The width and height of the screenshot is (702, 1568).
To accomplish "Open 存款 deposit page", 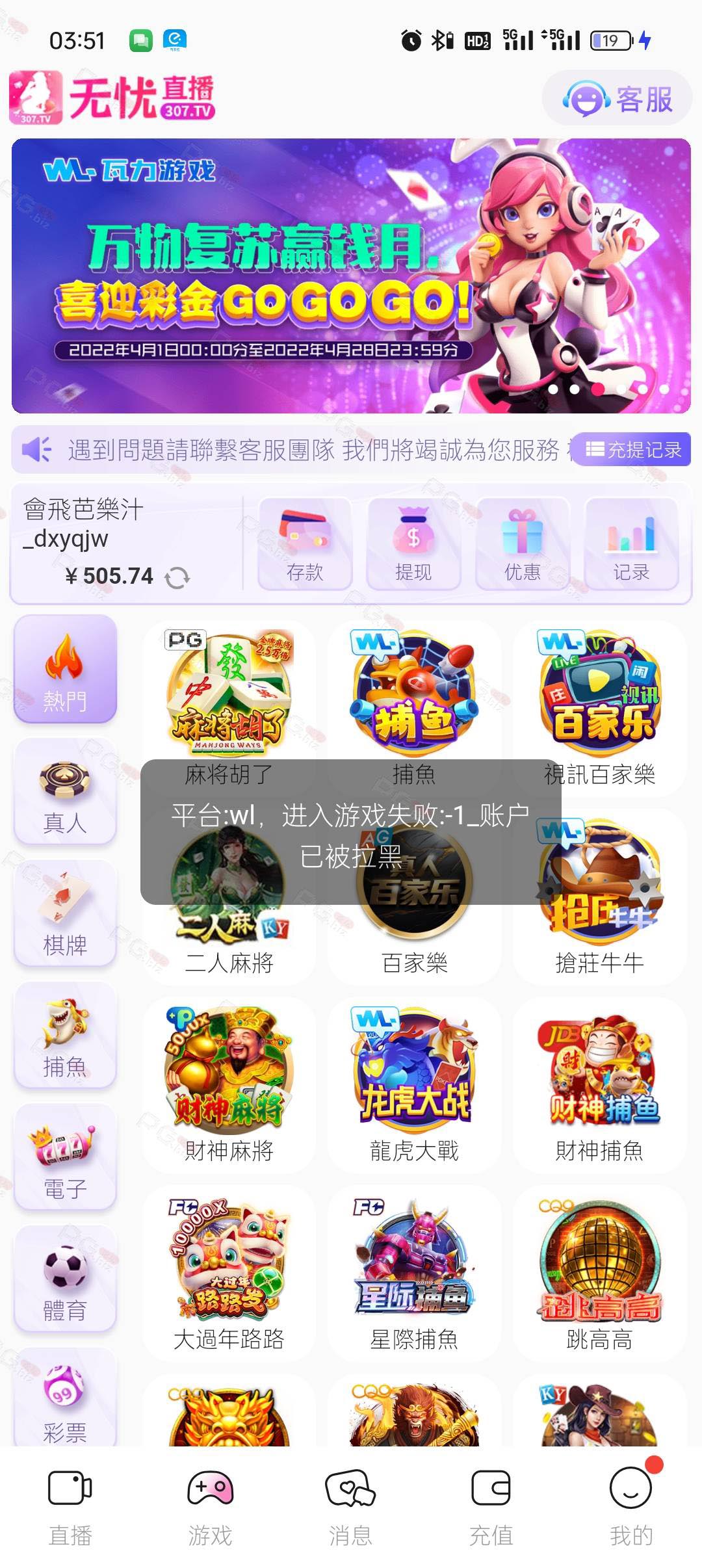I will [x=305, y=543].
